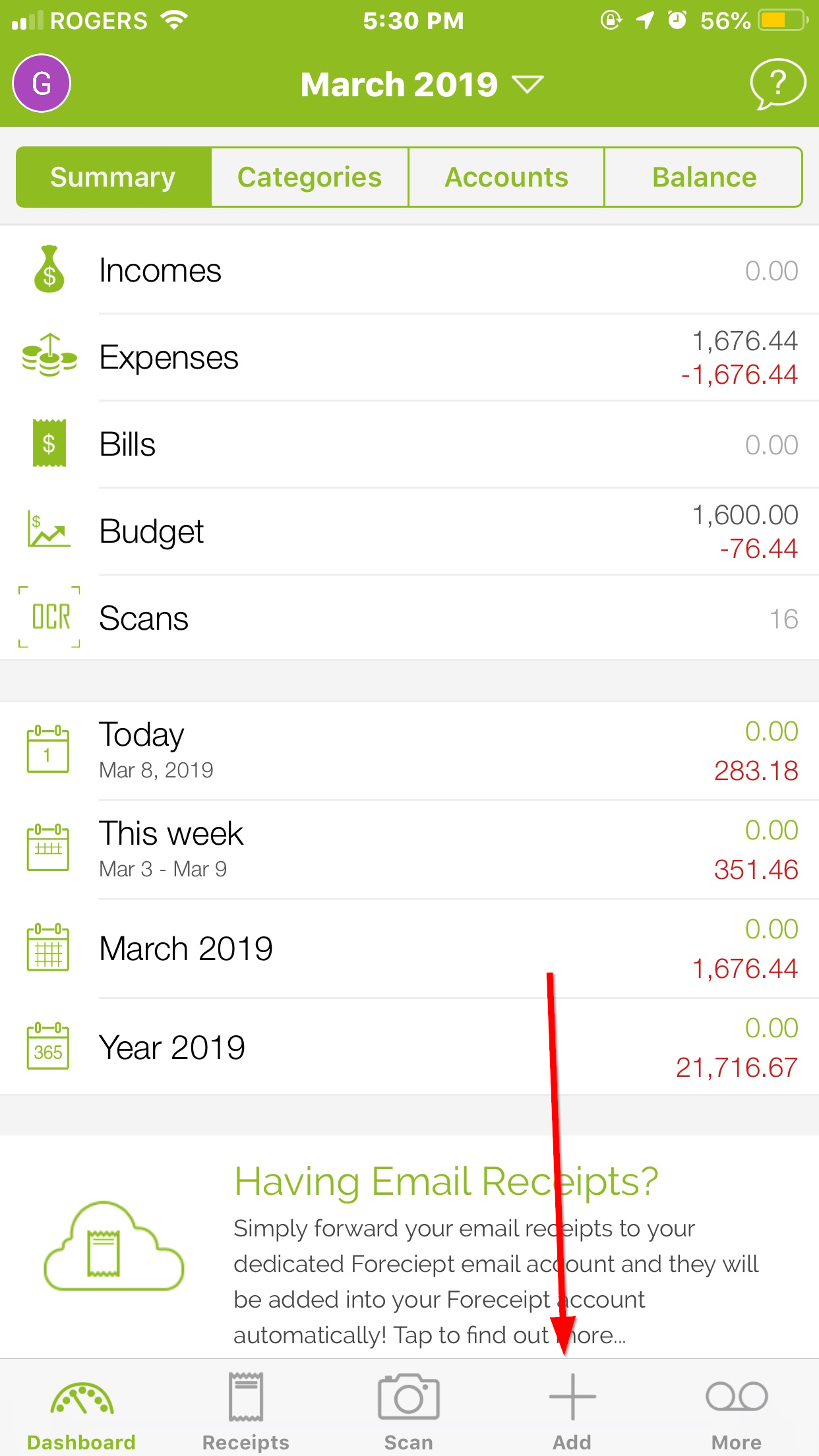Tap Add to create a new entry

(x=572, y=1410)
